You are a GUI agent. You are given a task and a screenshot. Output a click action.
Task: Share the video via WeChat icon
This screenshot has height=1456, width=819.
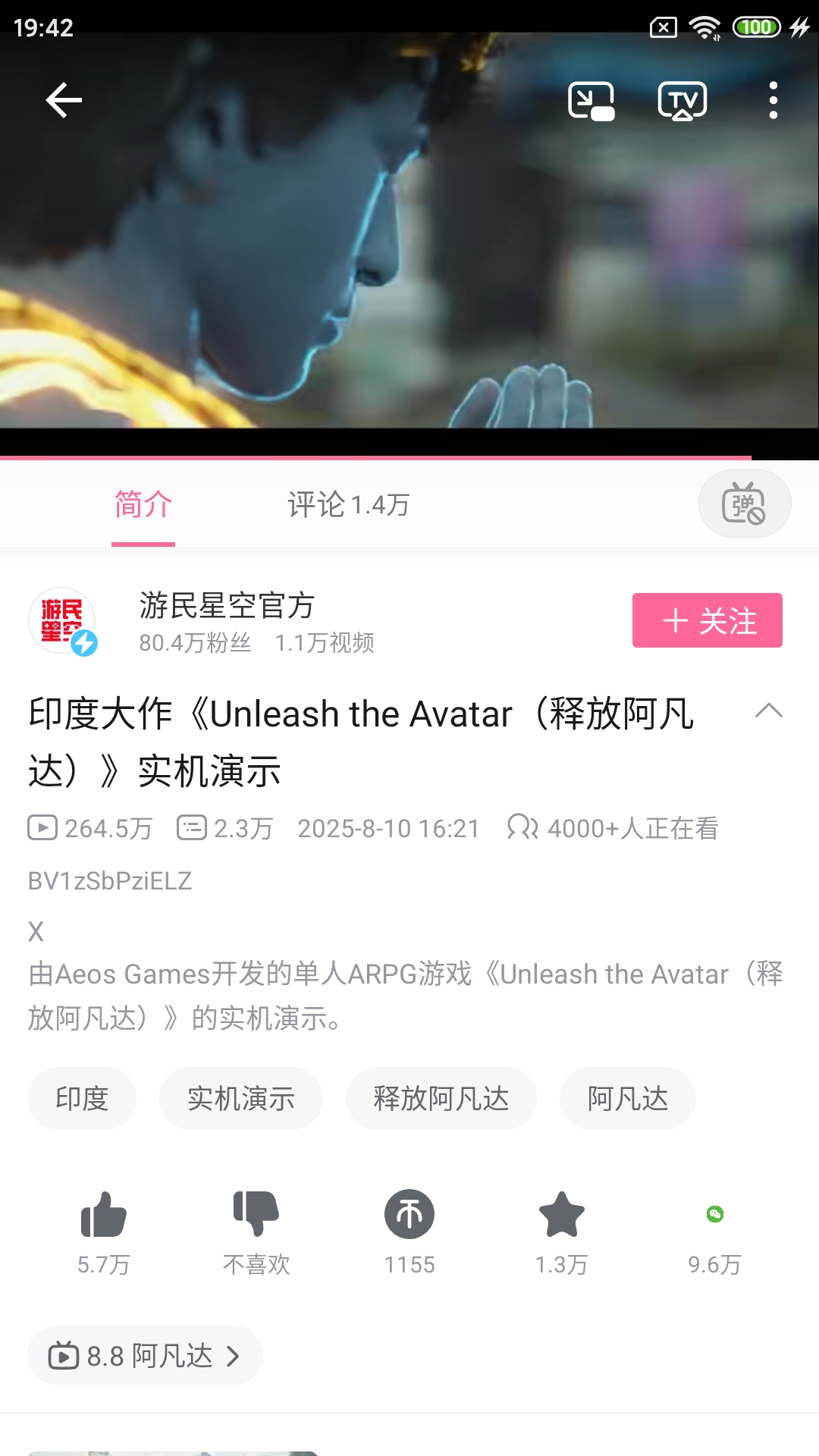pyautogui.click(x=714, y=1215)
